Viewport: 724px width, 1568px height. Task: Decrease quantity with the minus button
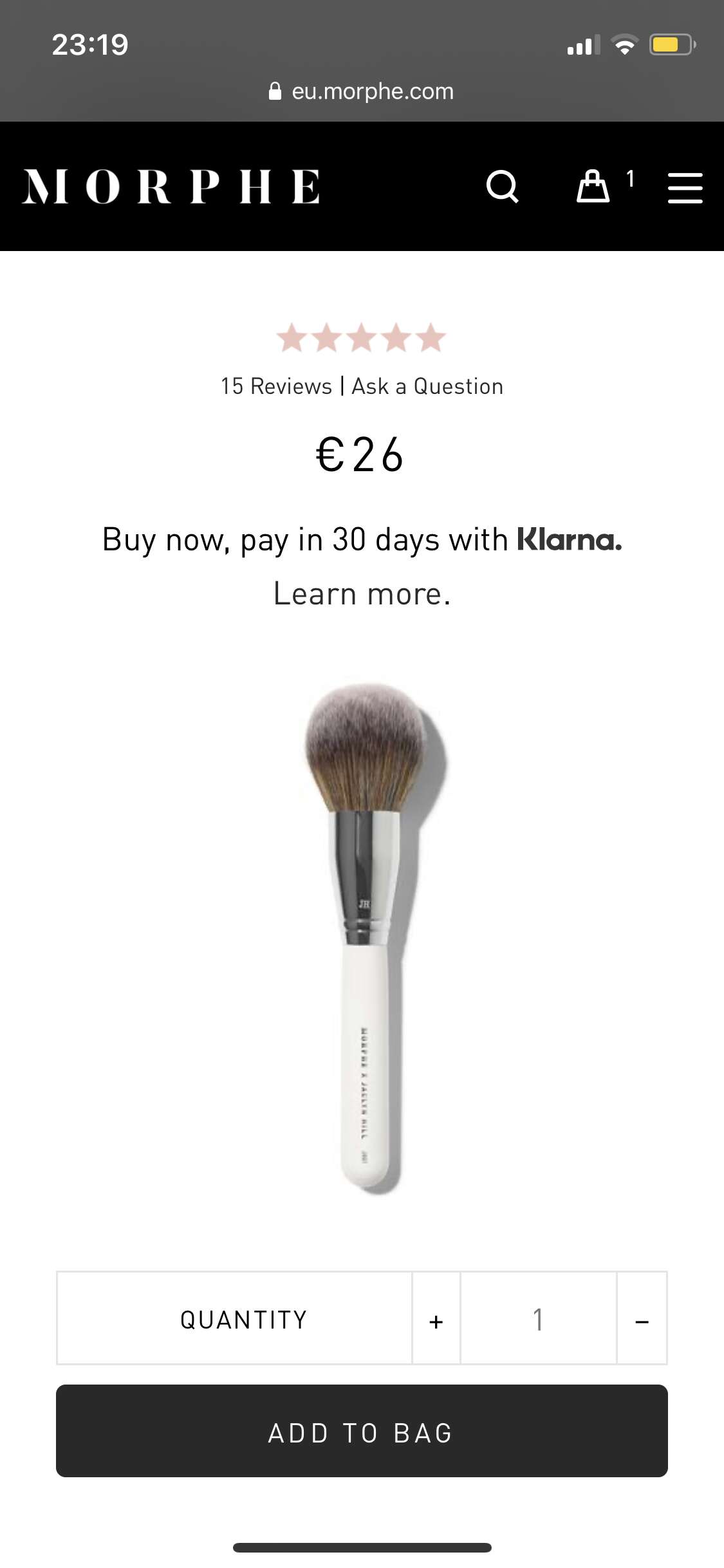642,1318
